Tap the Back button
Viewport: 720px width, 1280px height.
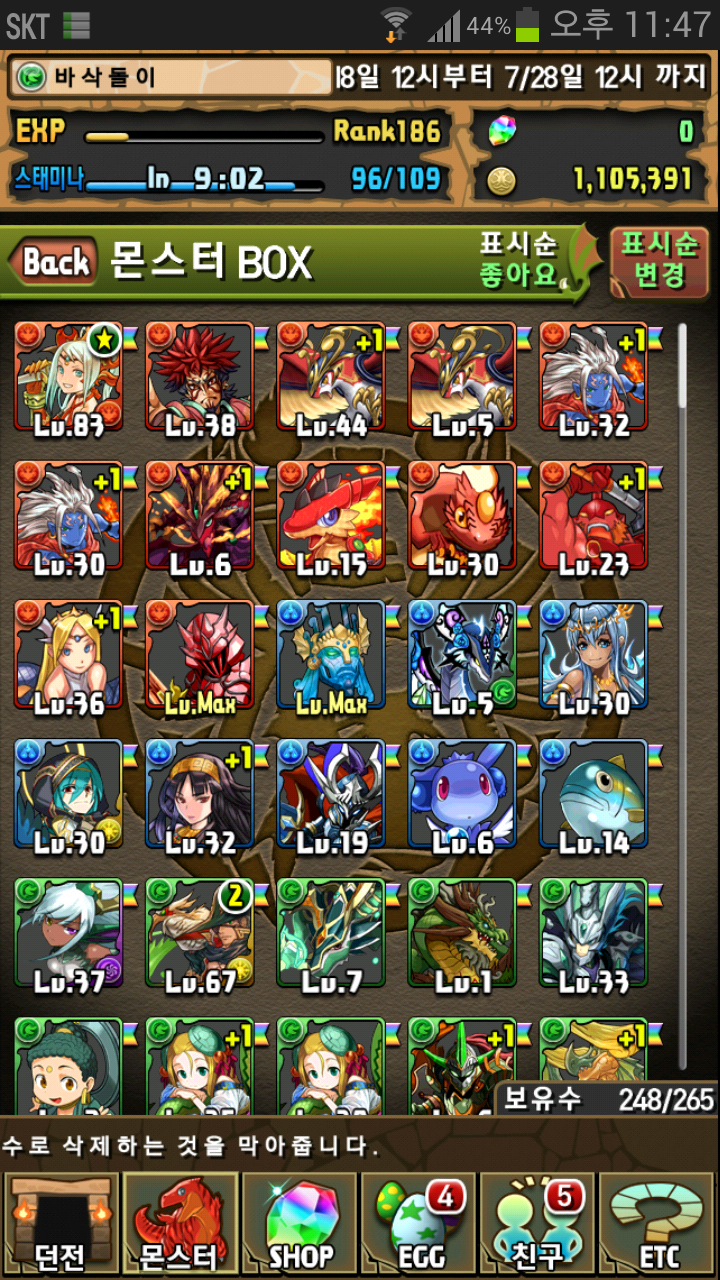pos(55,263)
